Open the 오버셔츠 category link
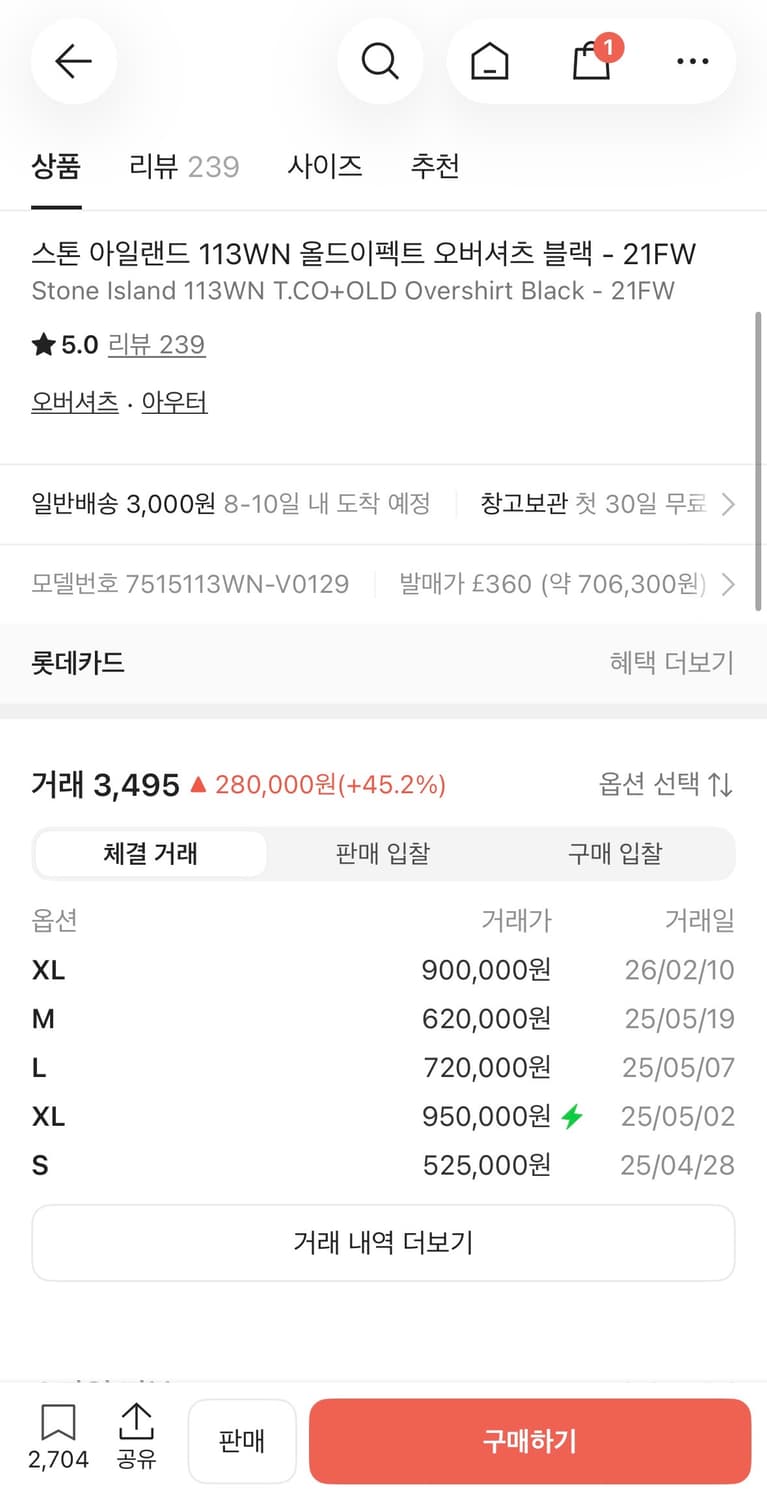This screenshot has height=1500, width=767. pyautogui.click(x=74, y=401)
